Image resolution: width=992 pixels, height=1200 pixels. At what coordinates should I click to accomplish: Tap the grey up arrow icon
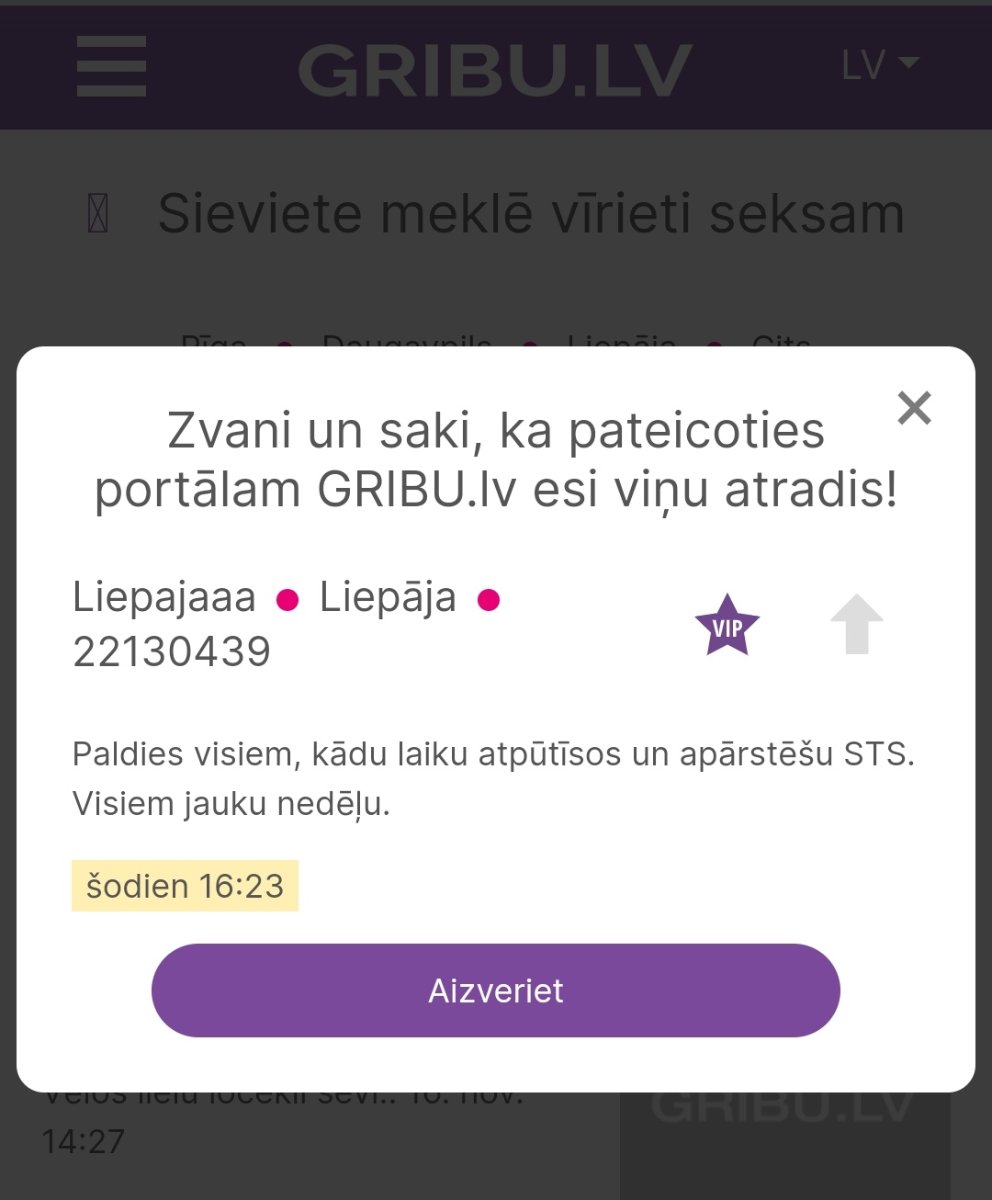pos(857,625)
